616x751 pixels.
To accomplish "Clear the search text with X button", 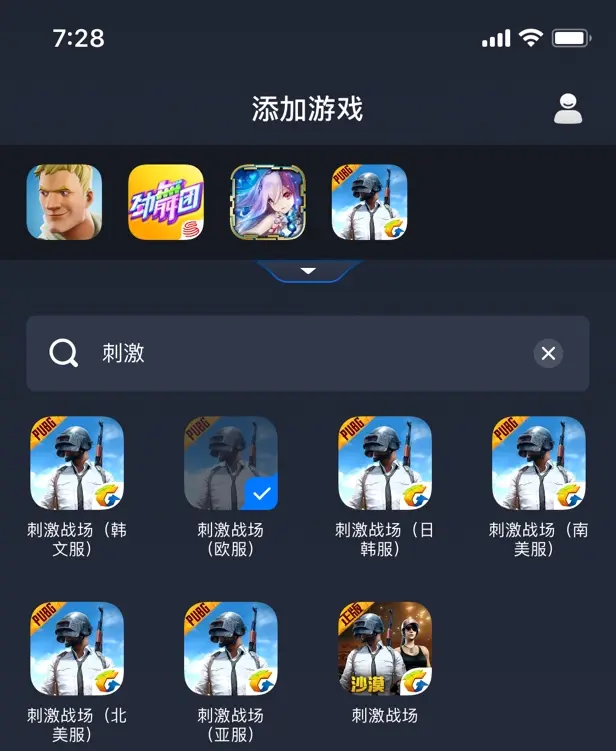I will 548,353.
